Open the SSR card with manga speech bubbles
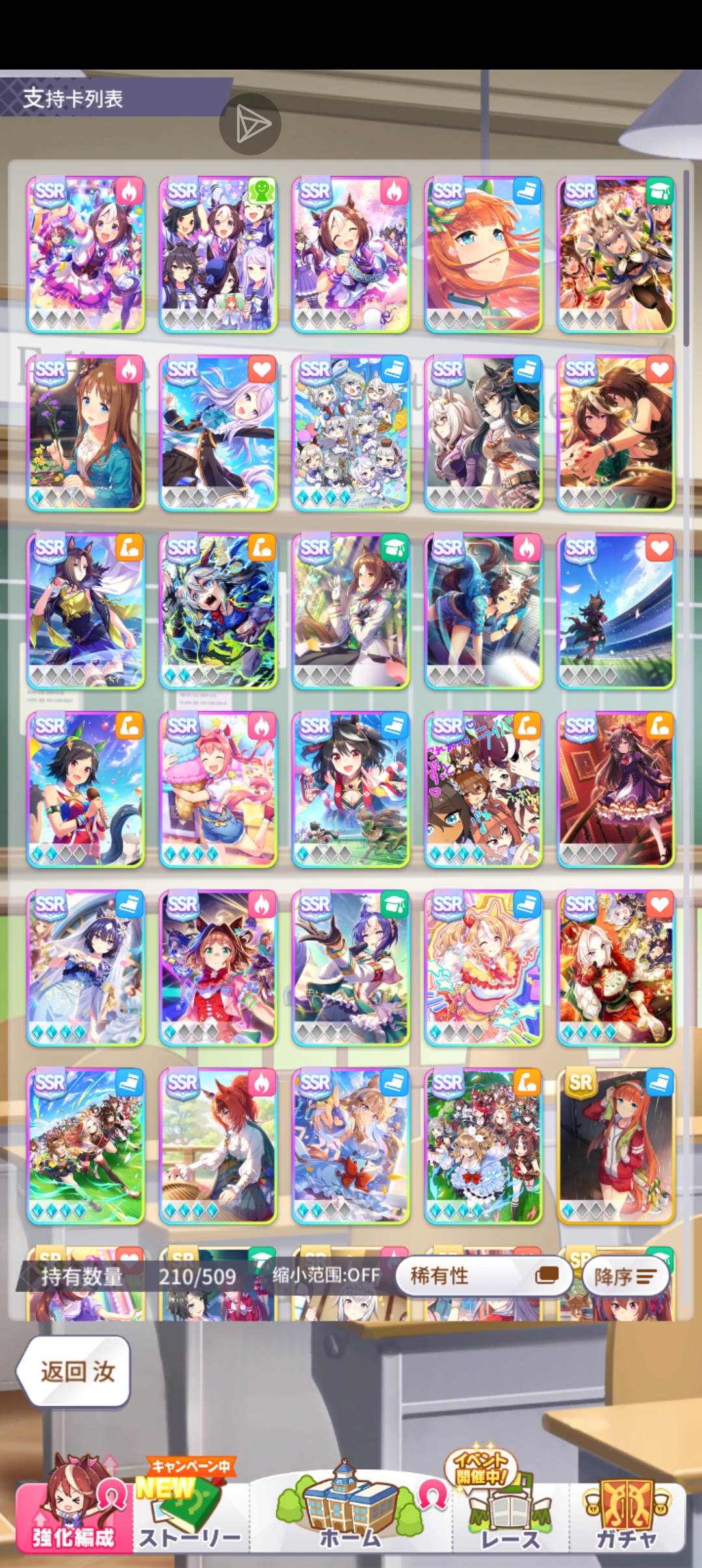This screenshot has height=1568, width=702. [x=483, y=789]
